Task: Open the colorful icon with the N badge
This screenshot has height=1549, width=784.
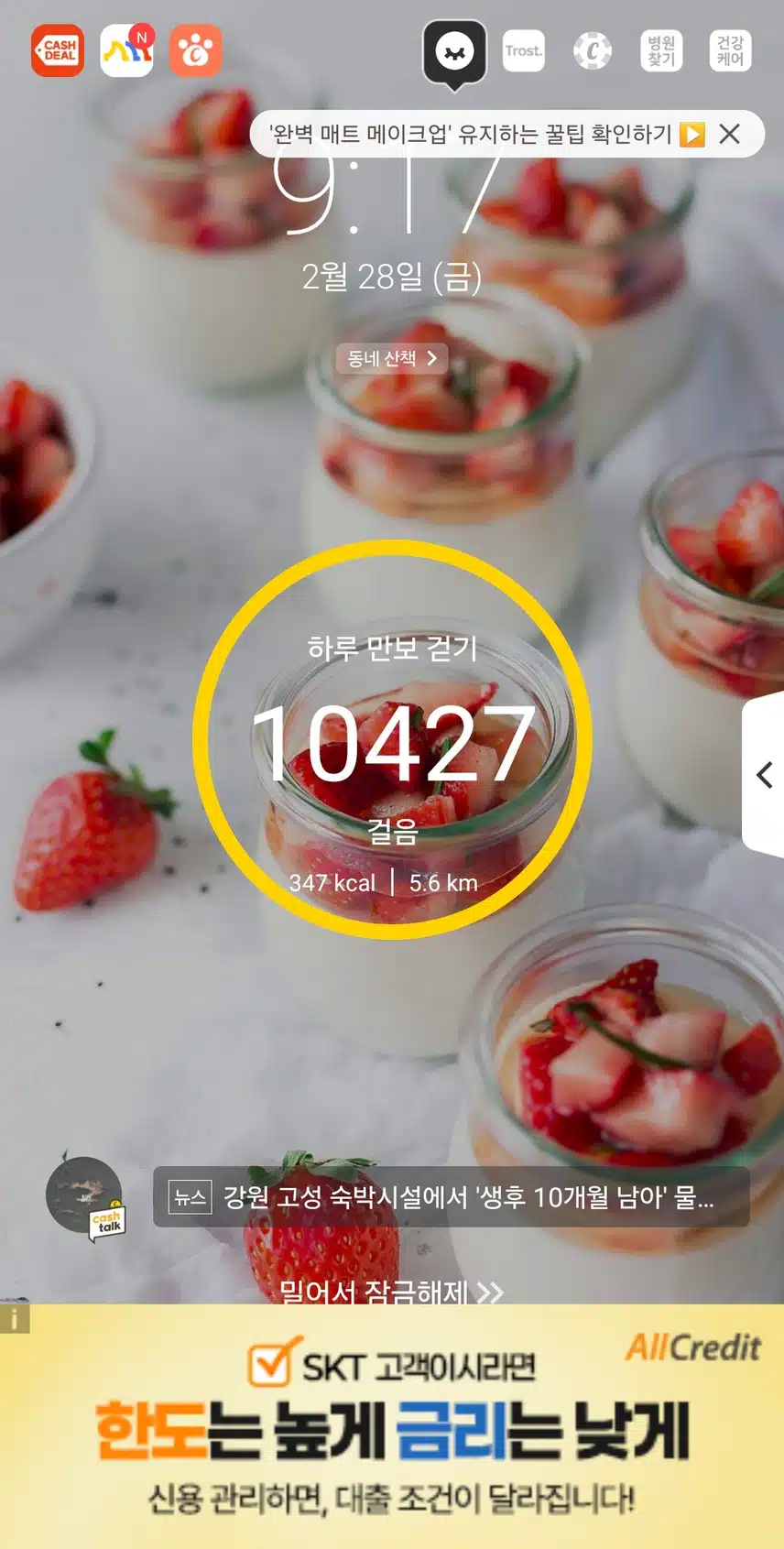Action: pyautogui.click(x=126, y=50)
